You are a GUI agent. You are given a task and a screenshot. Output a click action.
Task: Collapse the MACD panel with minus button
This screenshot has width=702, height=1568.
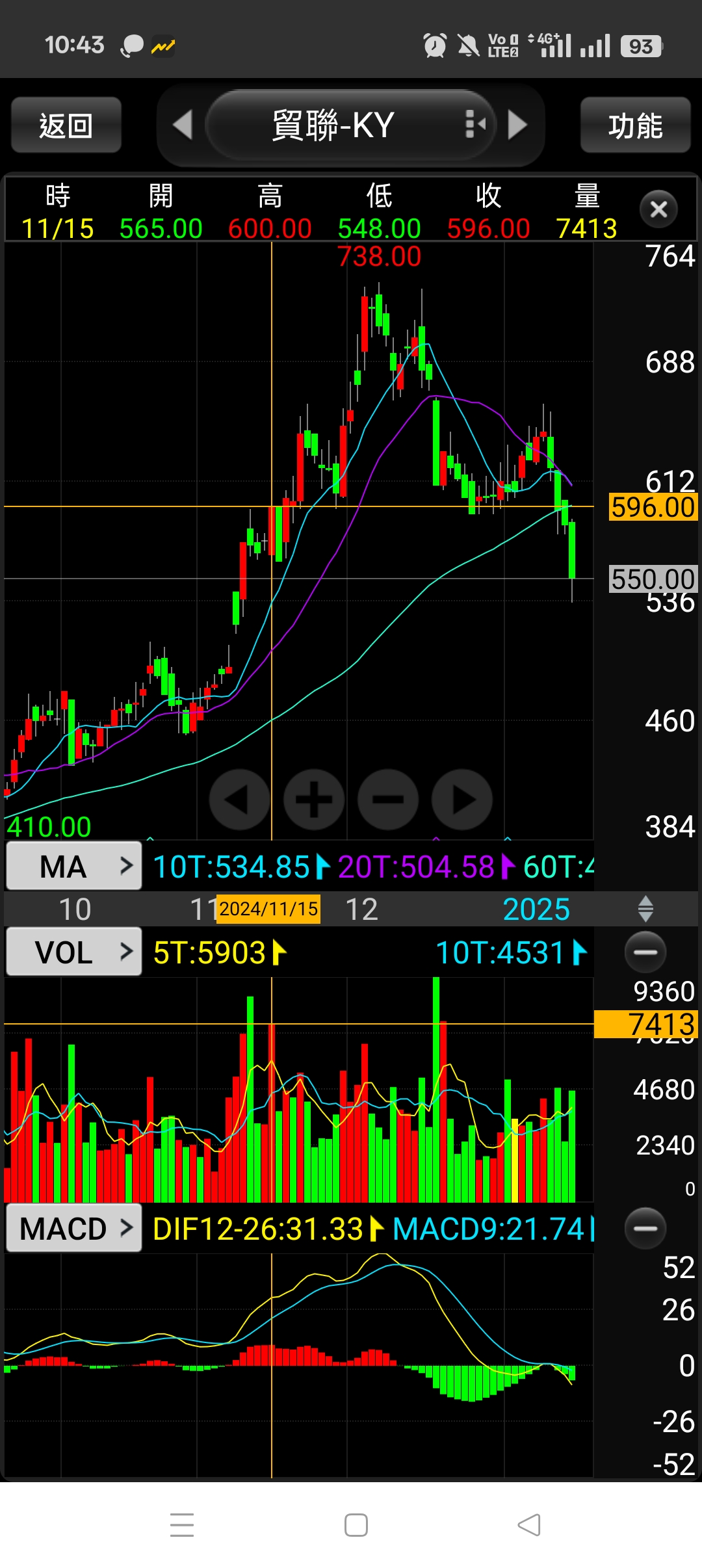tap(645, 1228)
